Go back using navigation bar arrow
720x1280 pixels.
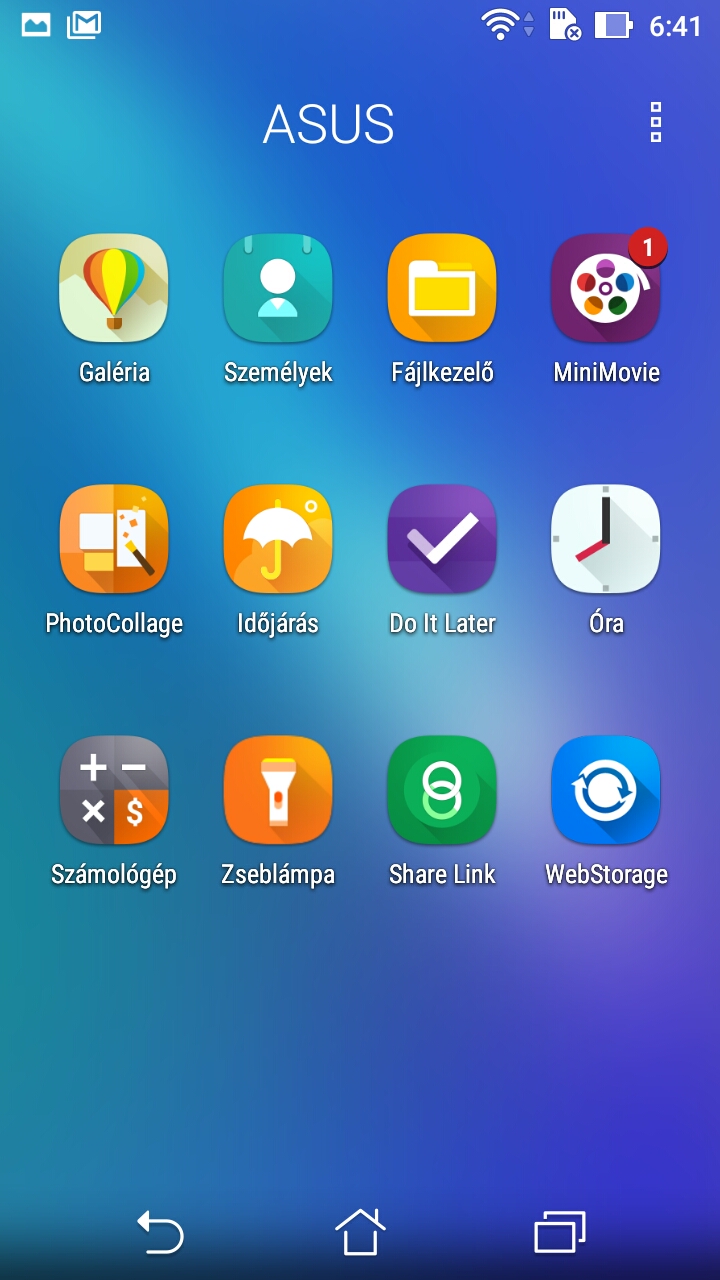(160, 1231)
